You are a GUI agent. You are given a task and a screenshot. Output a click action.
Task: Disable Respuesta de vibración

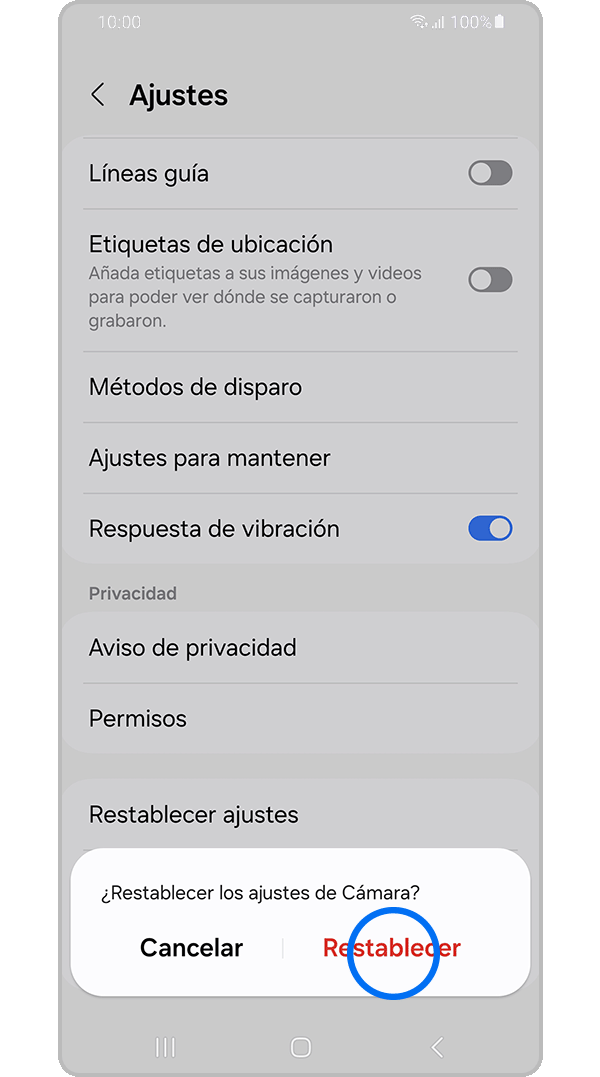pyautogui.click(x=490, y=528)
